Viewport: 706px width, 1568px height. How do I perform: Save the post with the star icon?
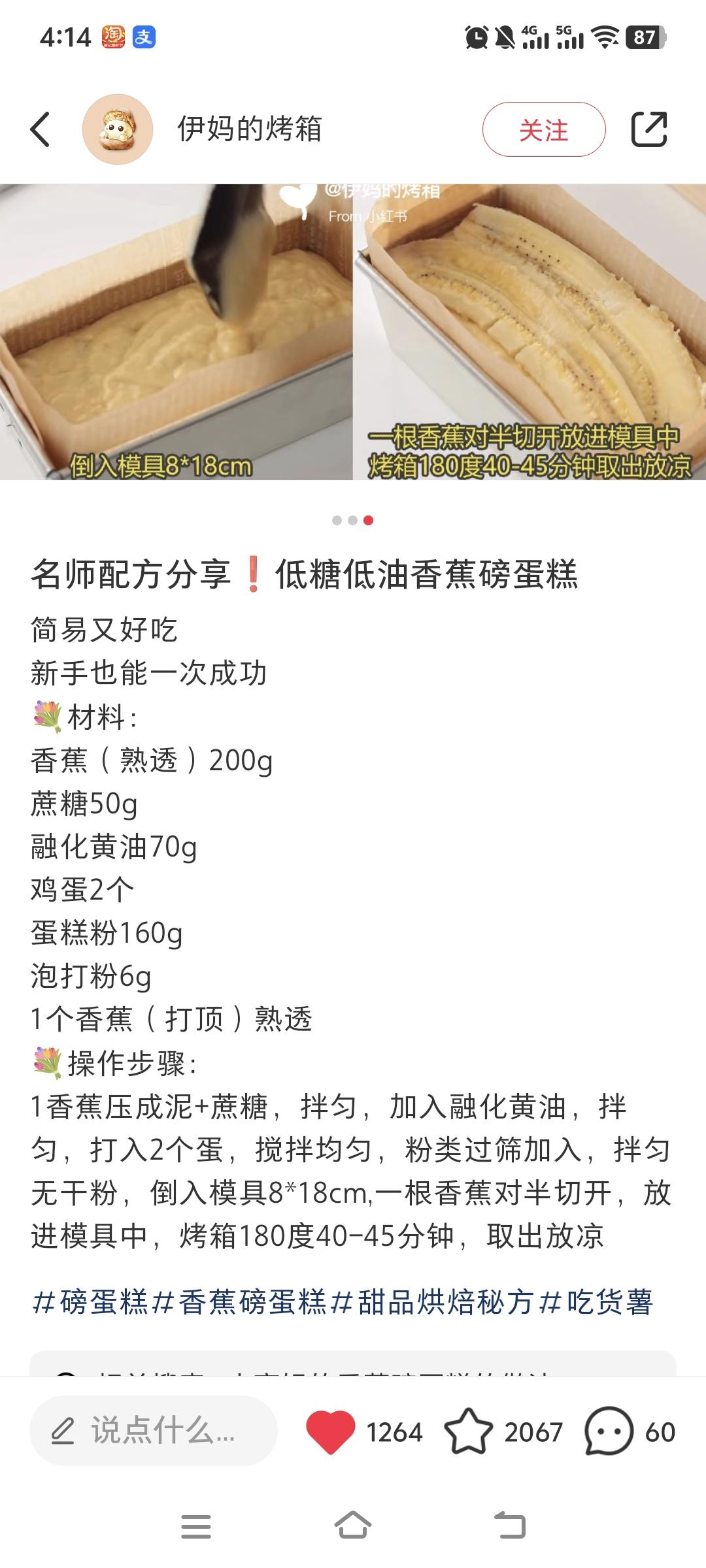[x=468, y=1431]
